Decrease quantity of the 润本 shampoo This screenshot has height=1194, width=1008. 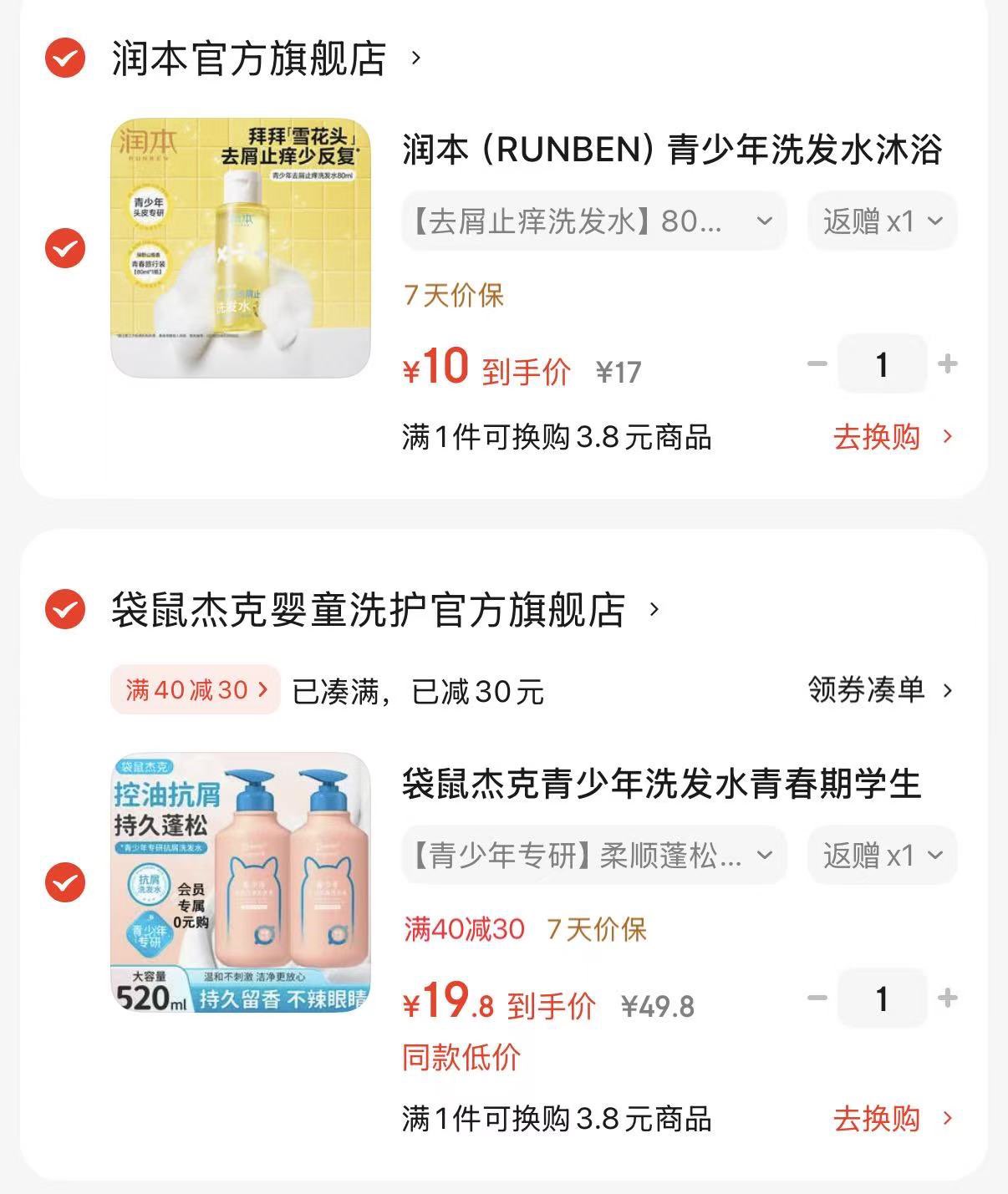[817, 364]
